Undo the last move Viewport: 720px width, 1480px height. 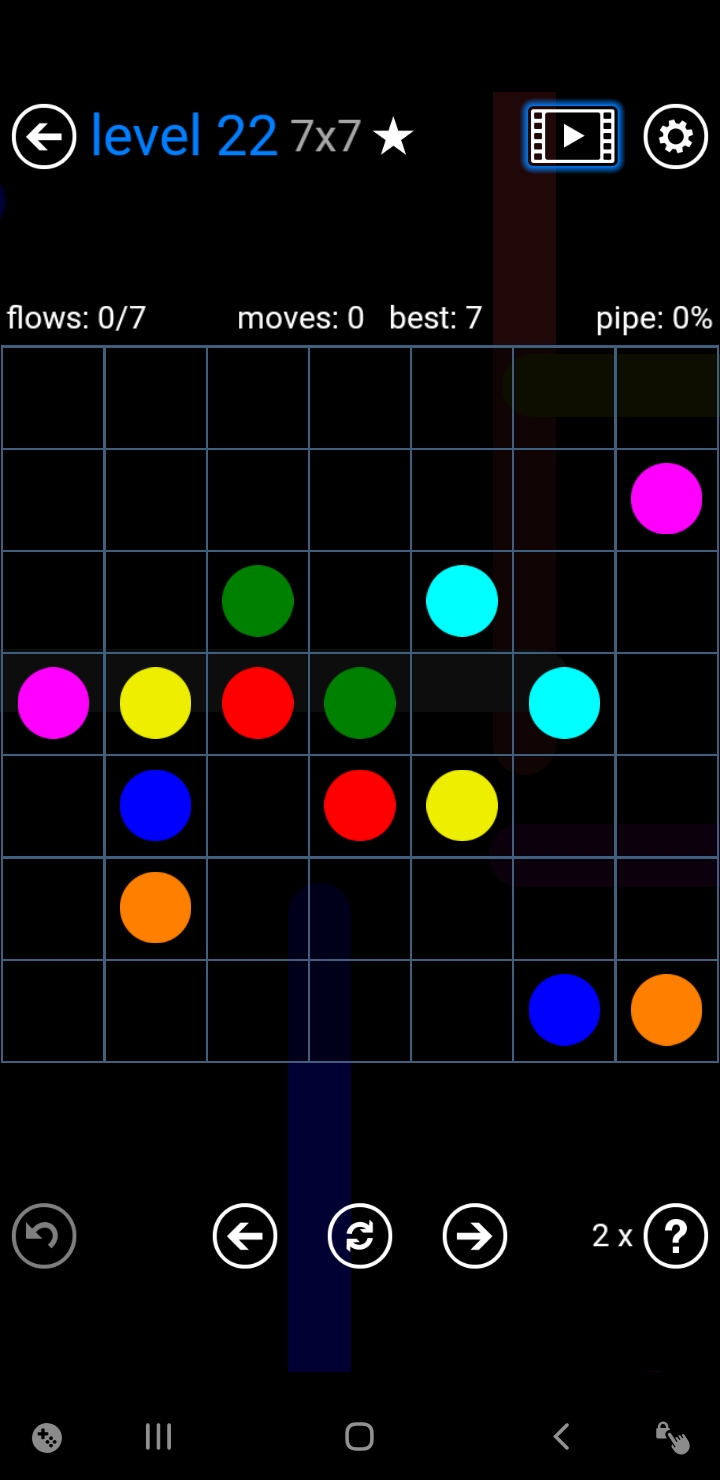tap(44, 1236)
